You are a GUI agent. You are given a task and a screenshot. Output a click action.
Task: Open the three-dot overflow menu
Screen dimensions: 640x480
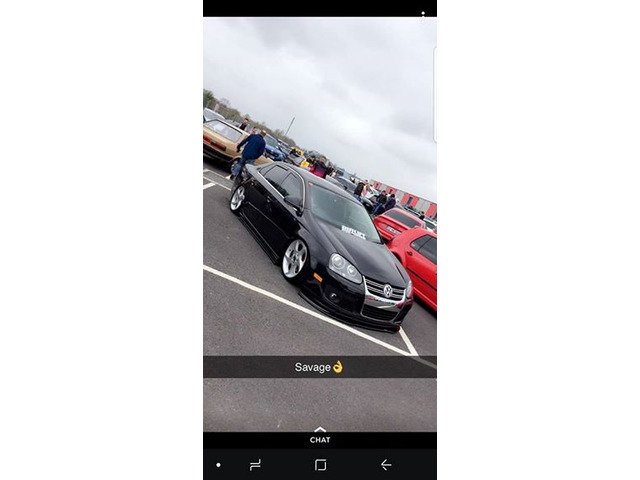[423, 14]
